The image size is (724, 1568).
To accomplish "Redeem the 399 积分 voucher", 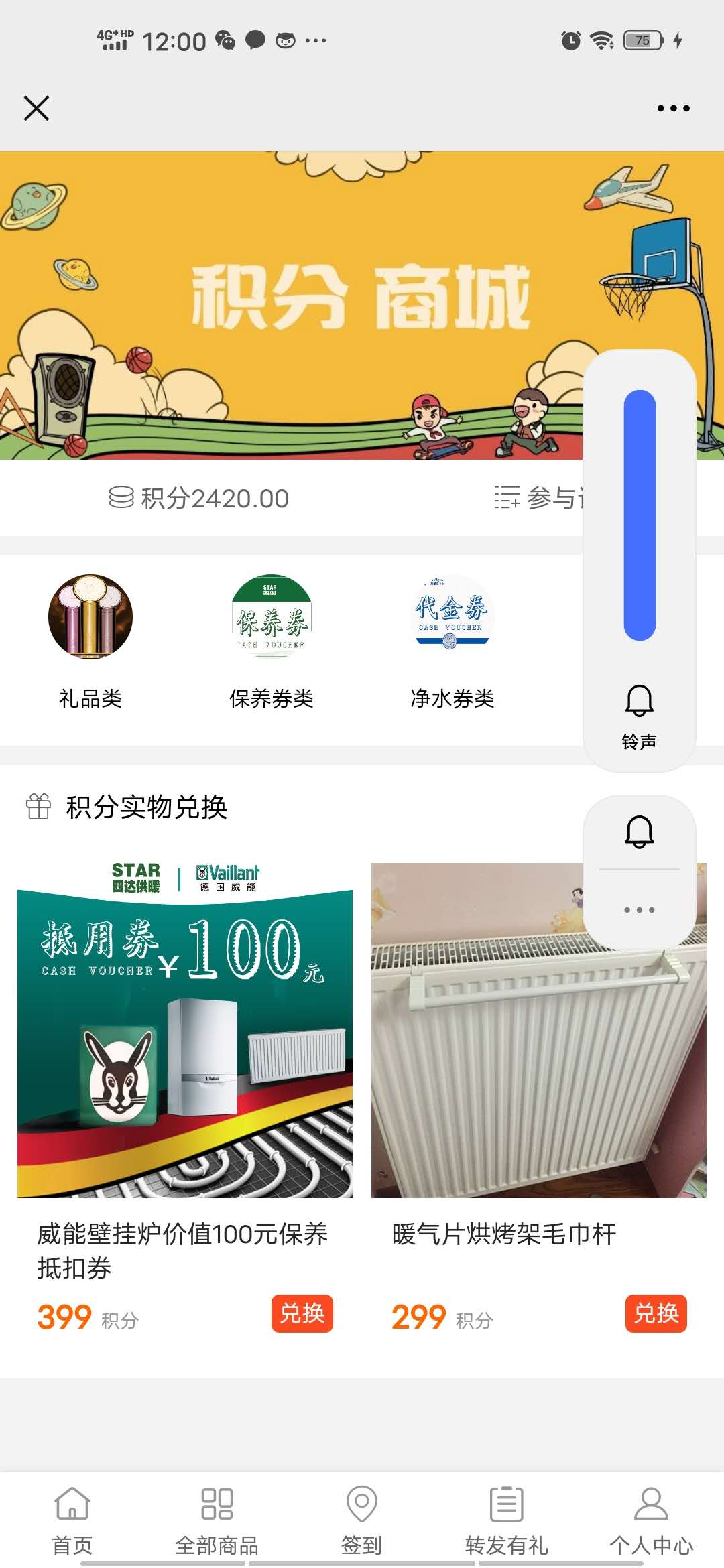I will 302,1313.
